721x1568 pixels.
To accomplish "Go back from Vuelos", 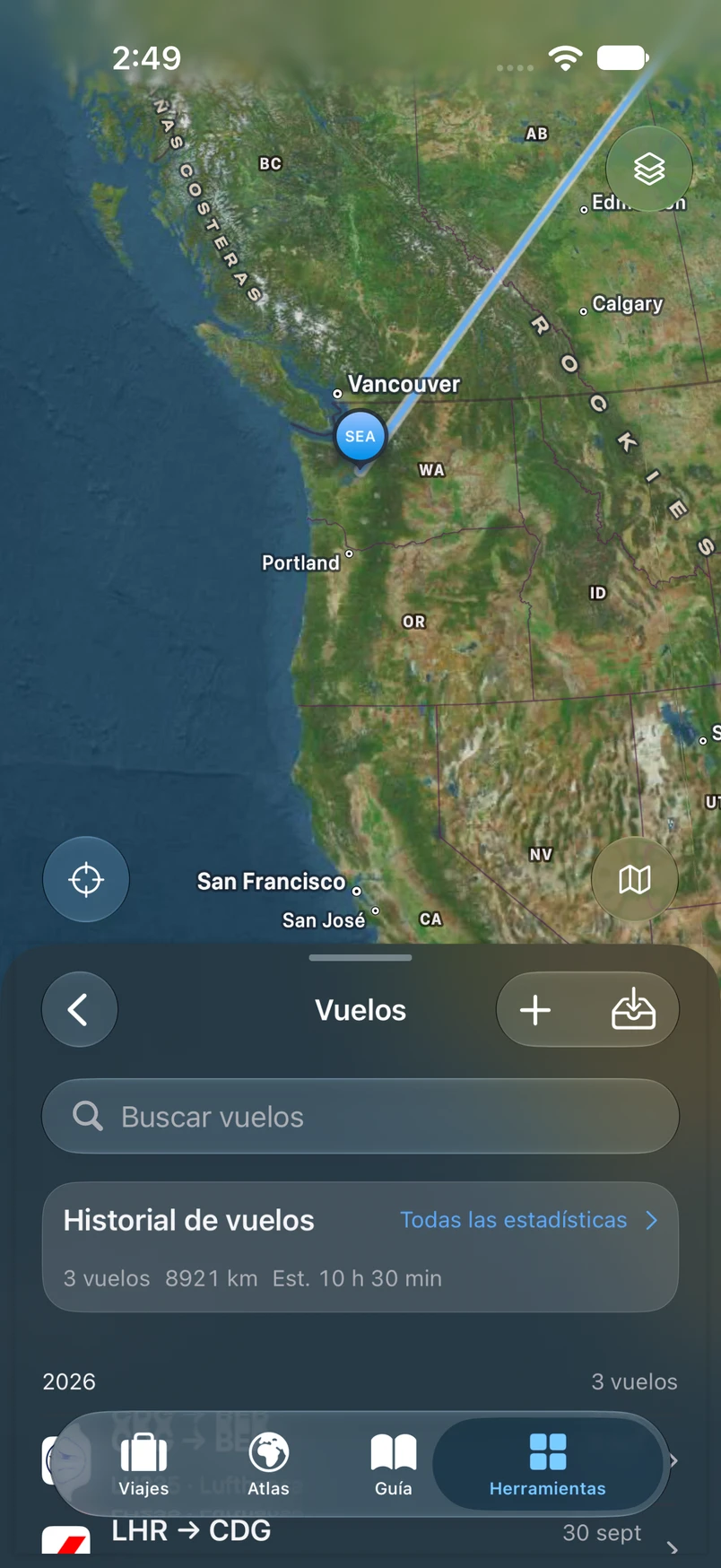I will [80, 1009].
